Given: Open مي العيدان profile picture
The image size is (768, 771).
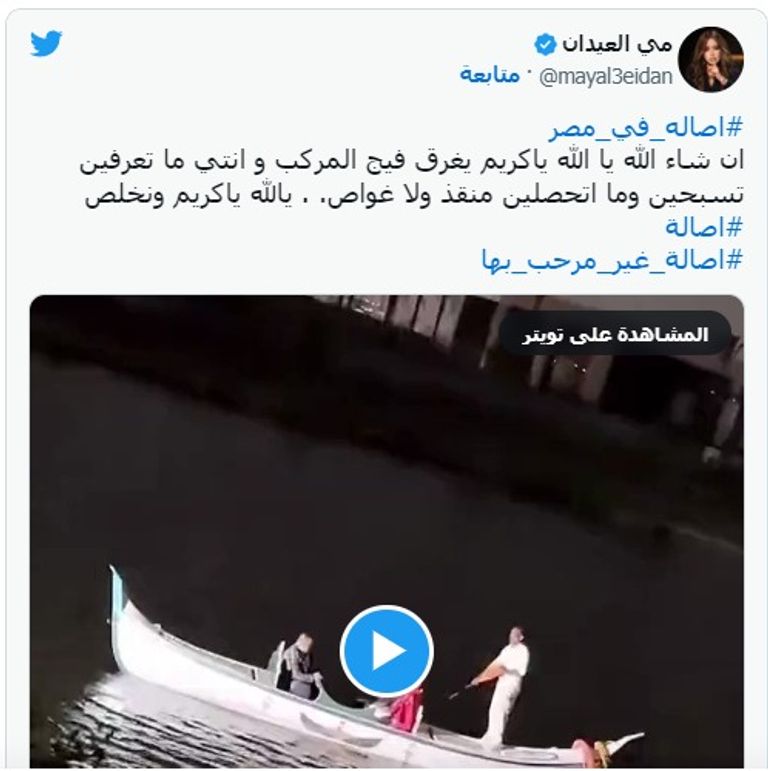Looking at the screenshot, I should [711, 60].
